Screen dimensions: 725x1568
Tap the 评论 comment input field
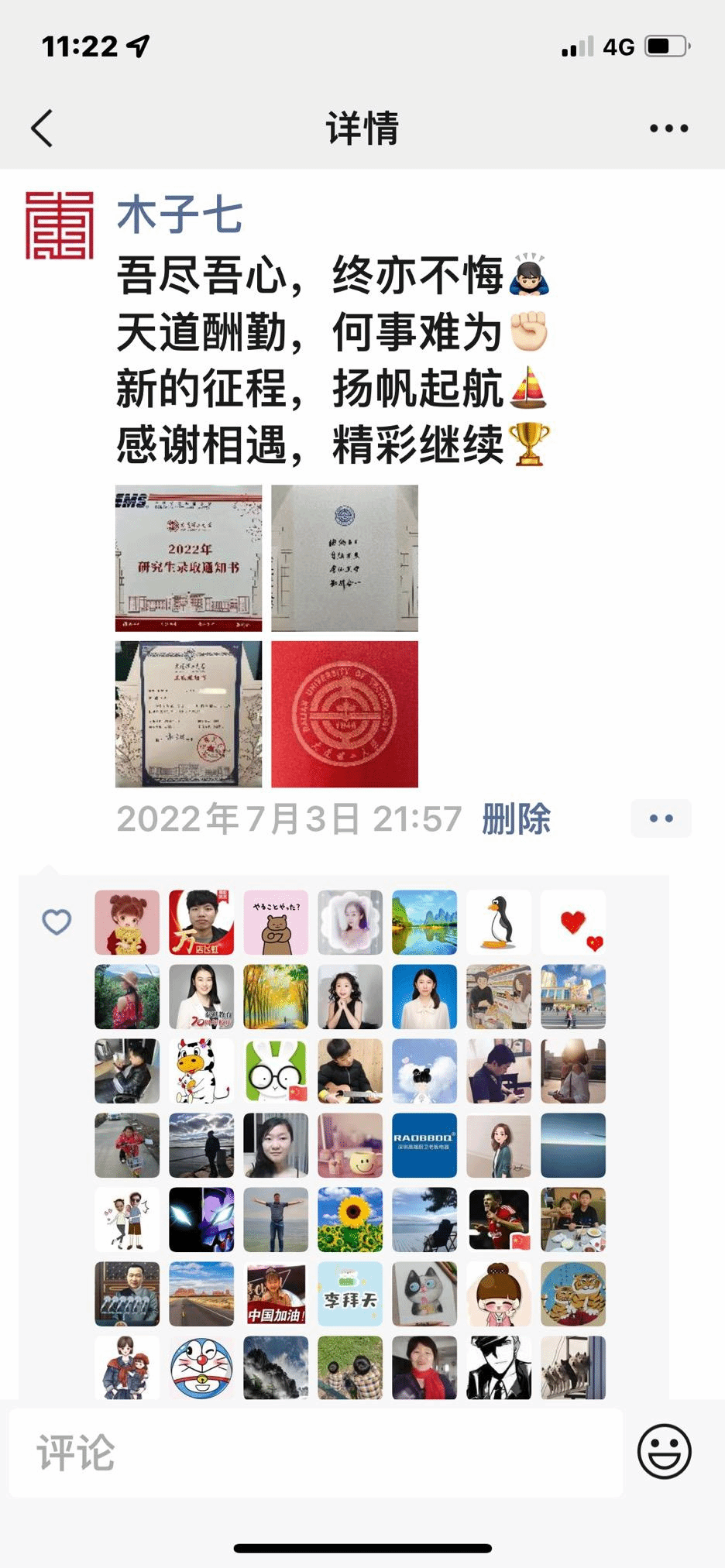(x=316, y=1453)
